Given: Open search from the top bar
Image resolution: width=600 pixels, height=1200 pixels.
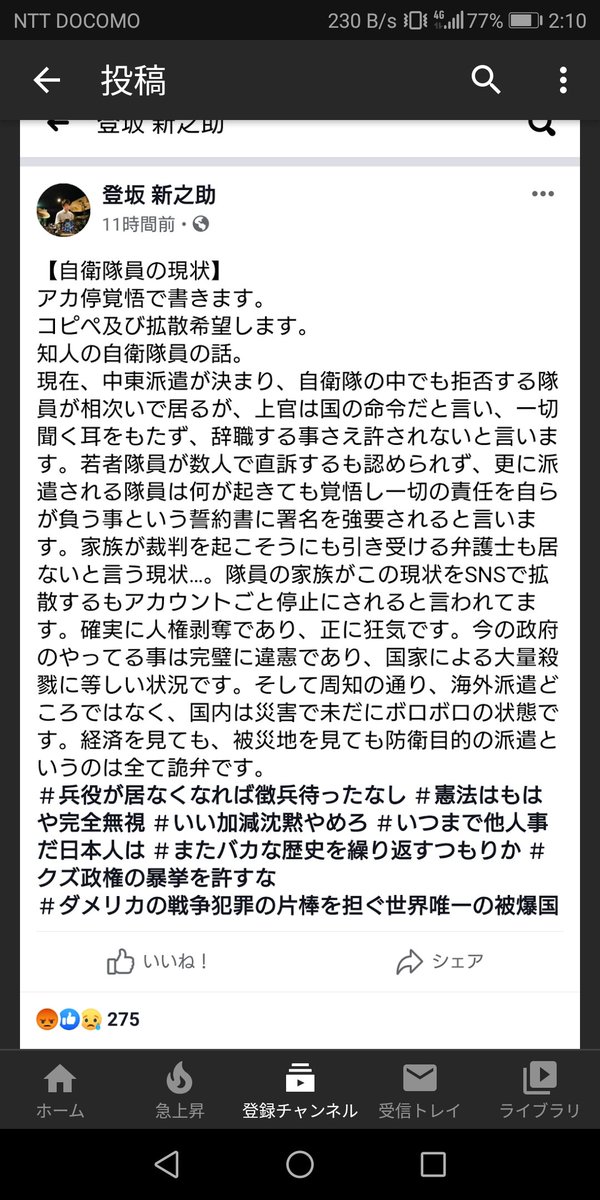Looking at the screenshot, I should (x=486, y=80).
